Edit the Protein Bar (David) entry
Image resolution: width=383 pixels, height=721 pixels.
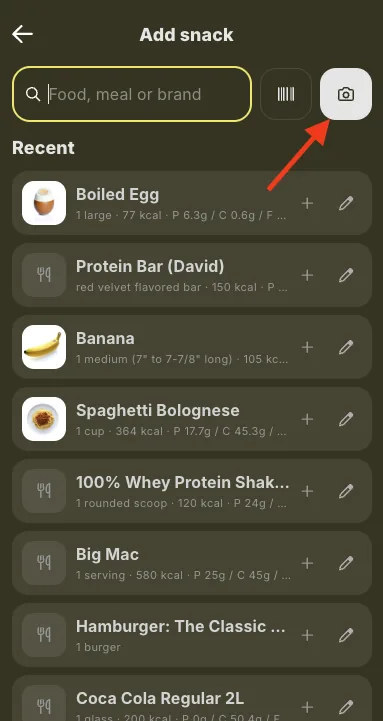click(x=346, y=275)
